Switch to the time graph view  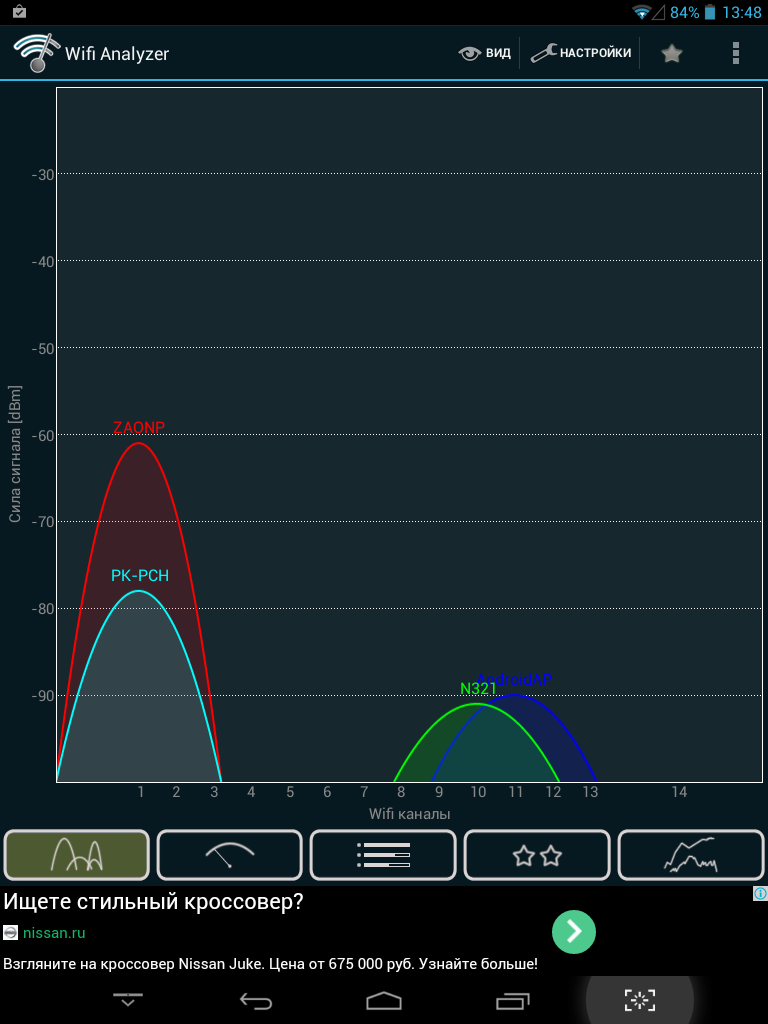(690, 855)
